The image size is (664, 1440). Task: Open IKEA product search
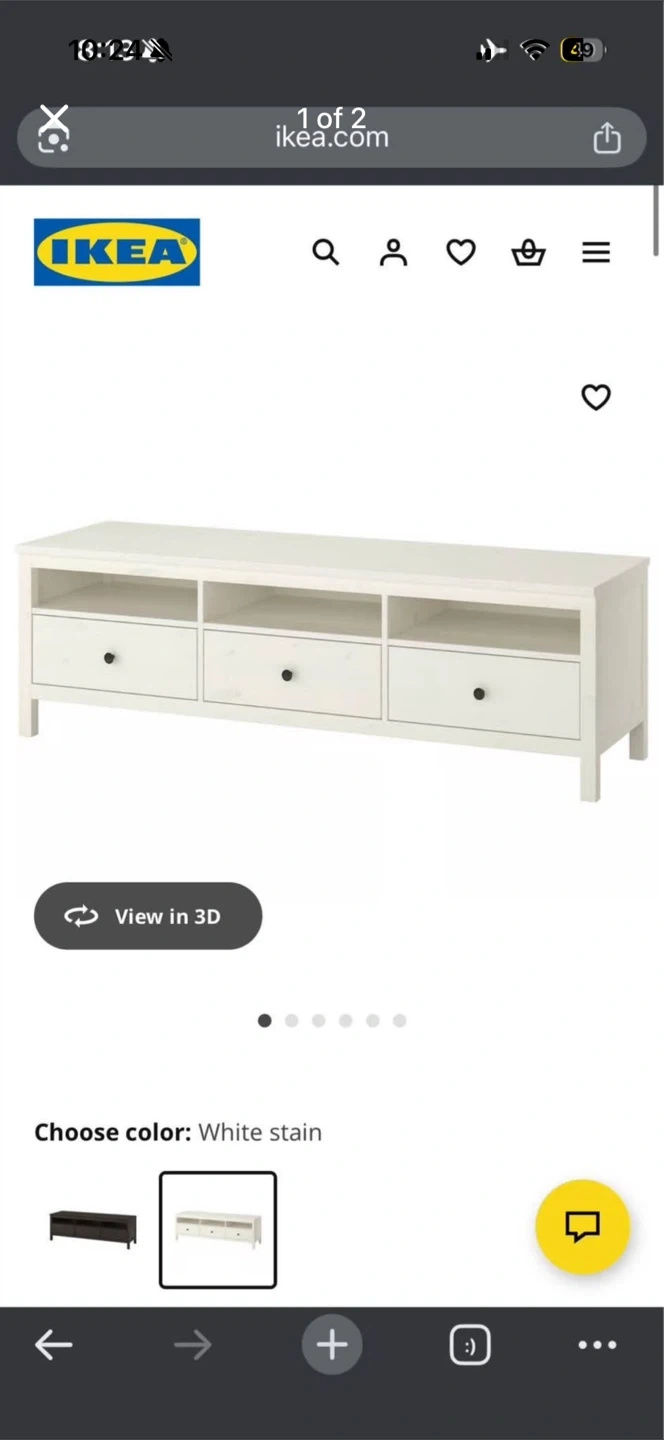pos(325,252)
